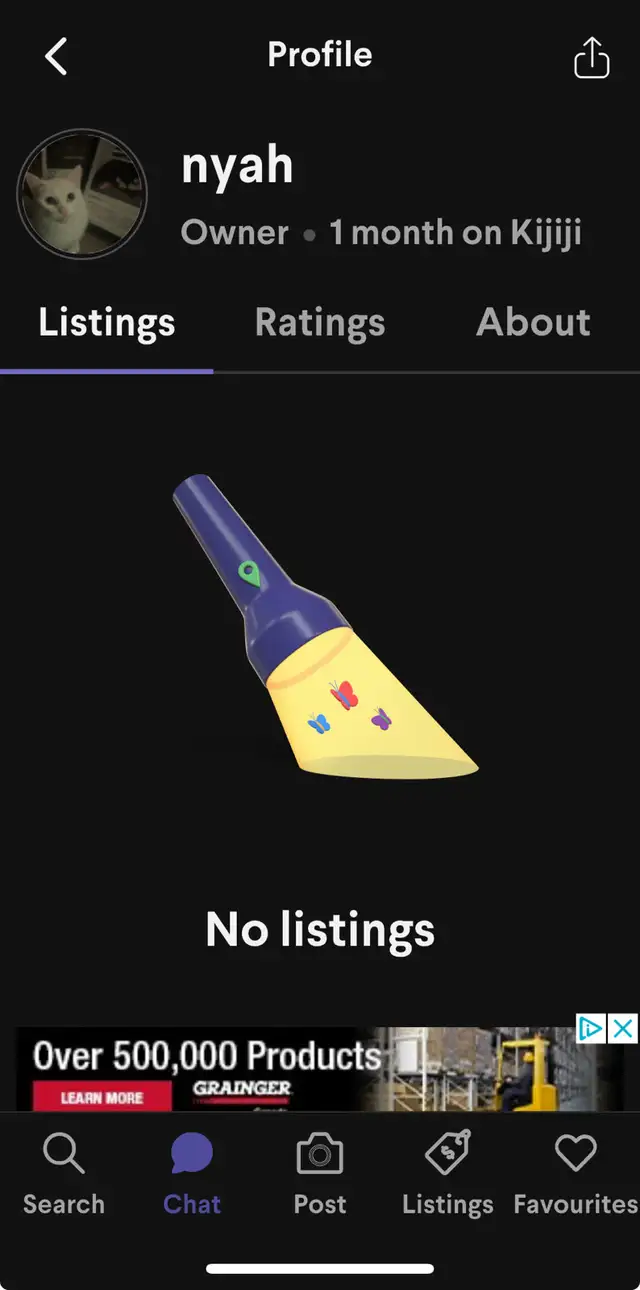640x1290 pixels.
Task: Post a new ad
Action: [x=320, y=1174]
